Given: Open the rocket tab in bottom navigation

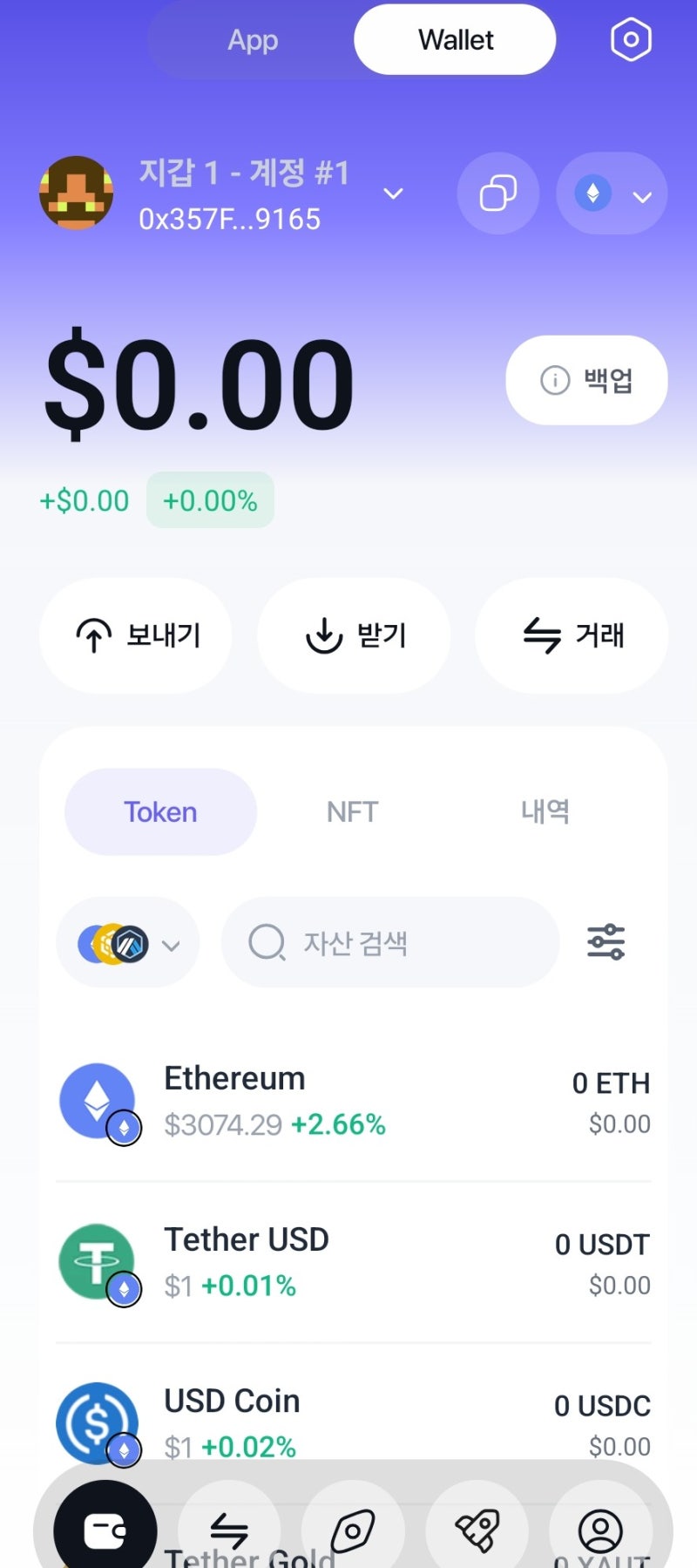Looking at the screenshot, I should pyautogui.click(x=477, y=1530).
